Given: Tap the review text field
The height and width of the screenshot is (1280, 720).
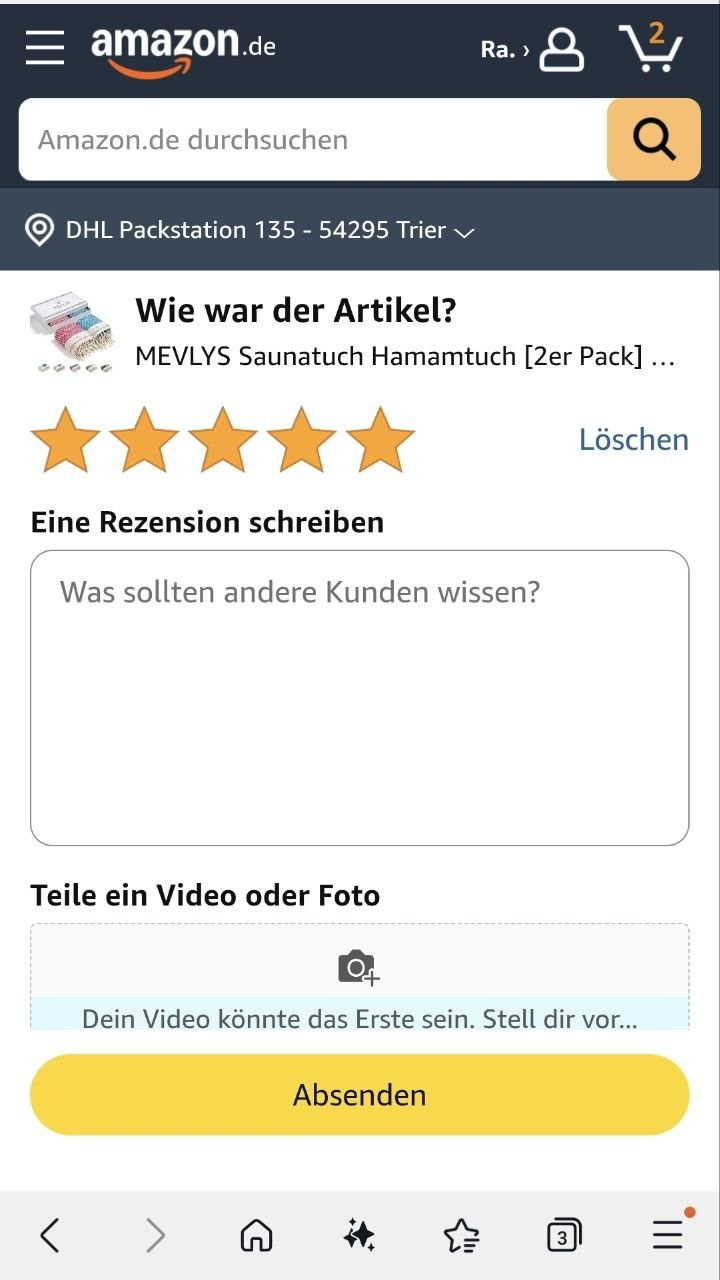Looking at the screenshot, I should coord(360,698).
